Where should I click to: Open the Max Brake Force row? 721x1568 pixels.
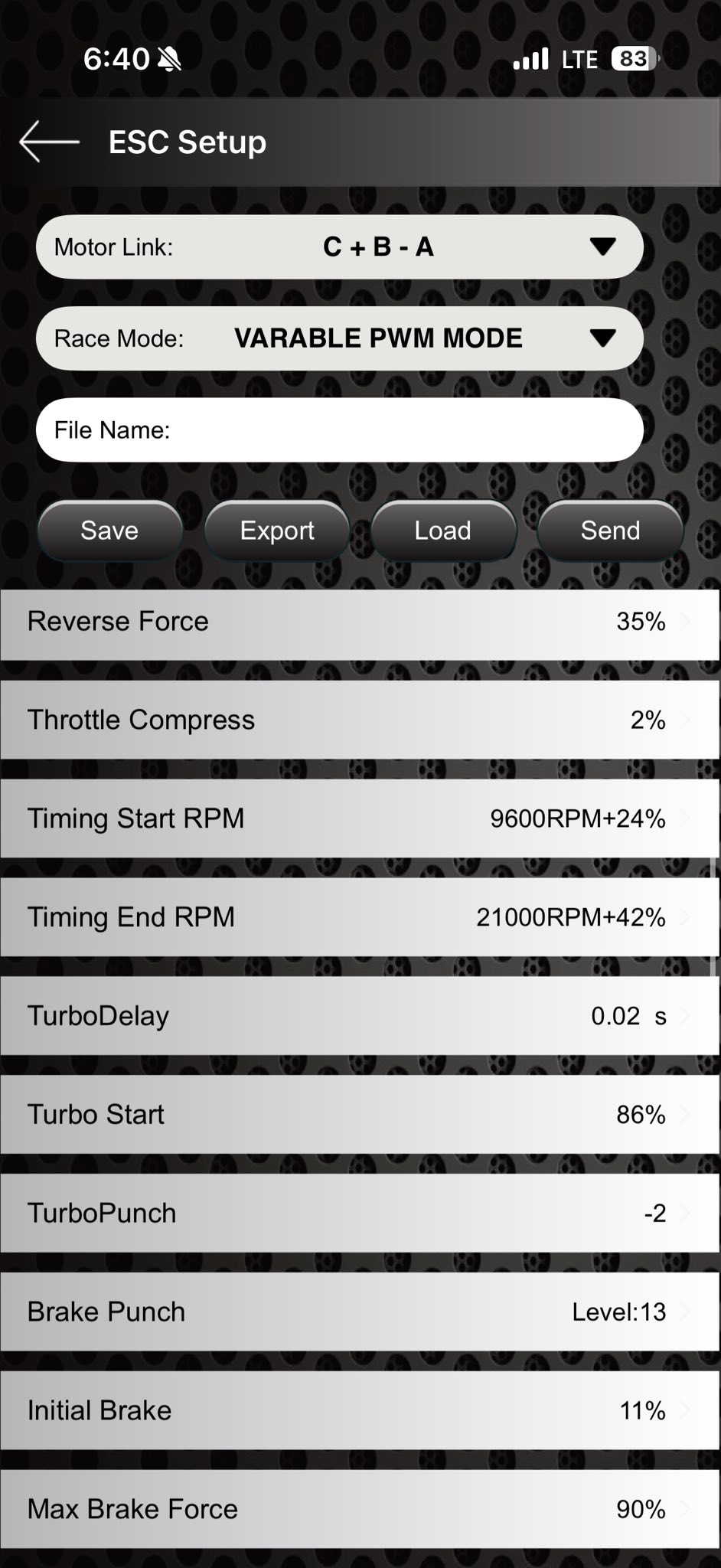pos(360,1509)
